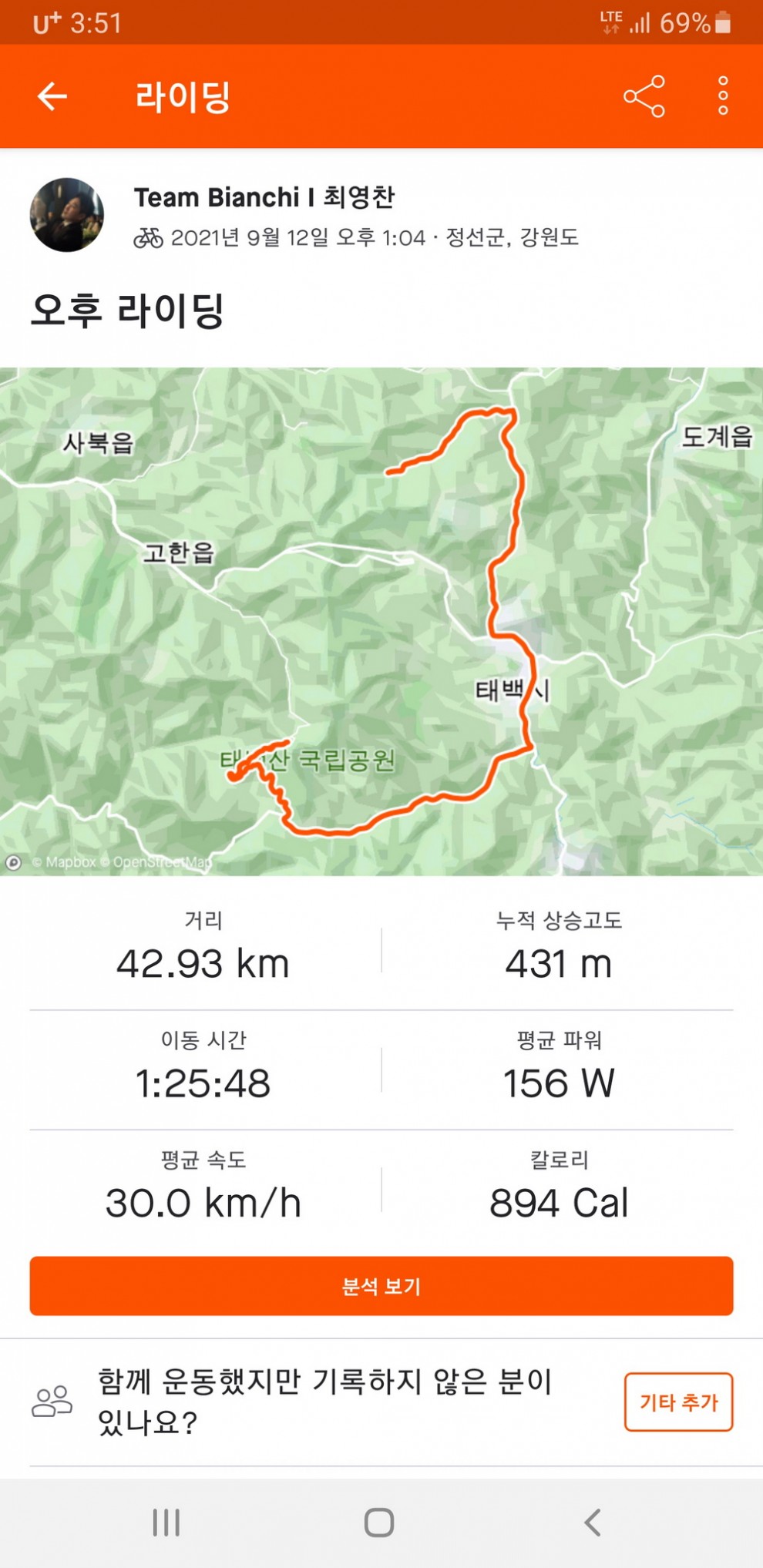The height and width of the screenshot is (1568, 763).
Task: Go back from the 라이딩 screen
Action: [x=52, y=96]
